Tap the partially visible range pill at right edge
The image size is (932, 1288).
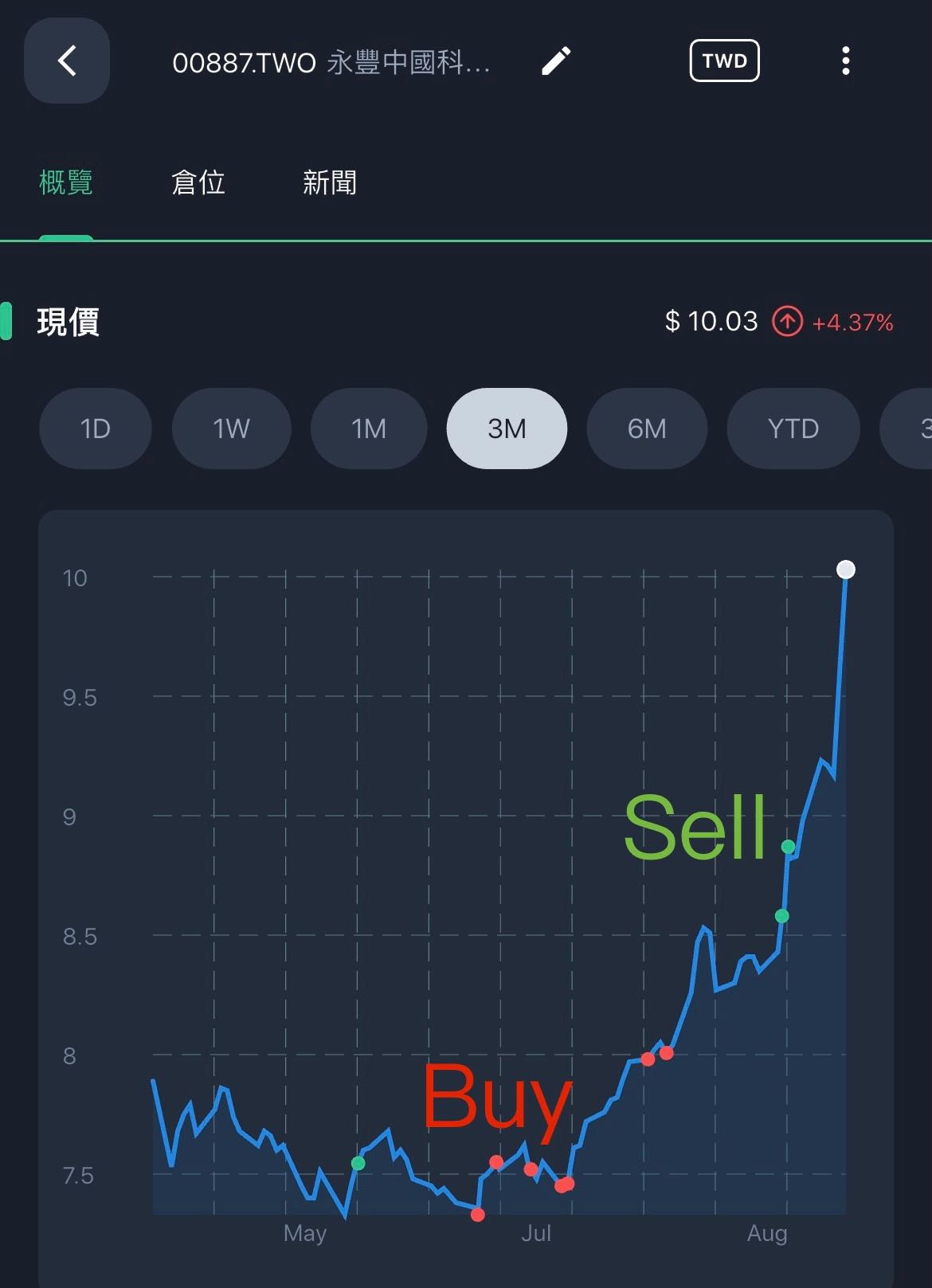(916, 429)
